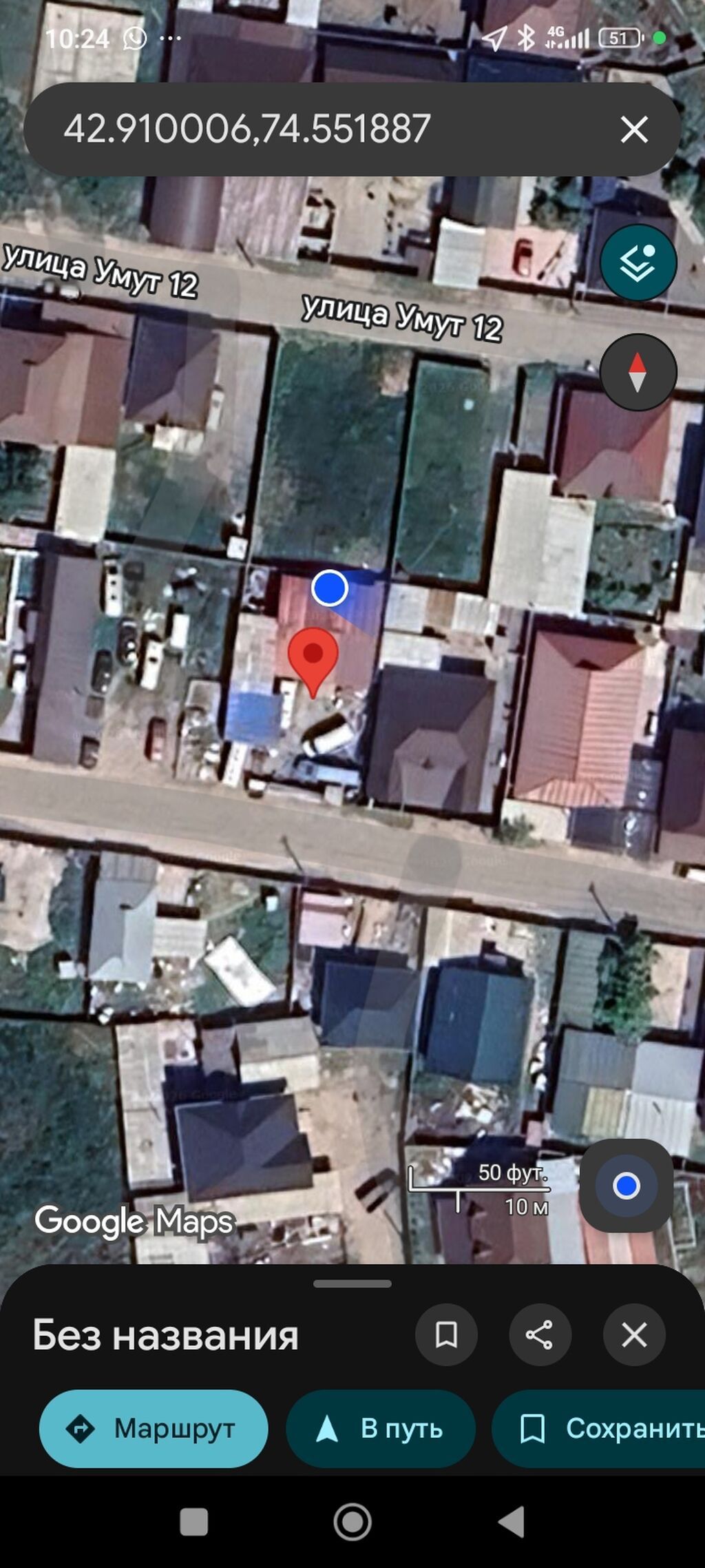705x1568 pixels.
Task: Expand the bottom sheet handle
Action: [x=352, y=1283]
